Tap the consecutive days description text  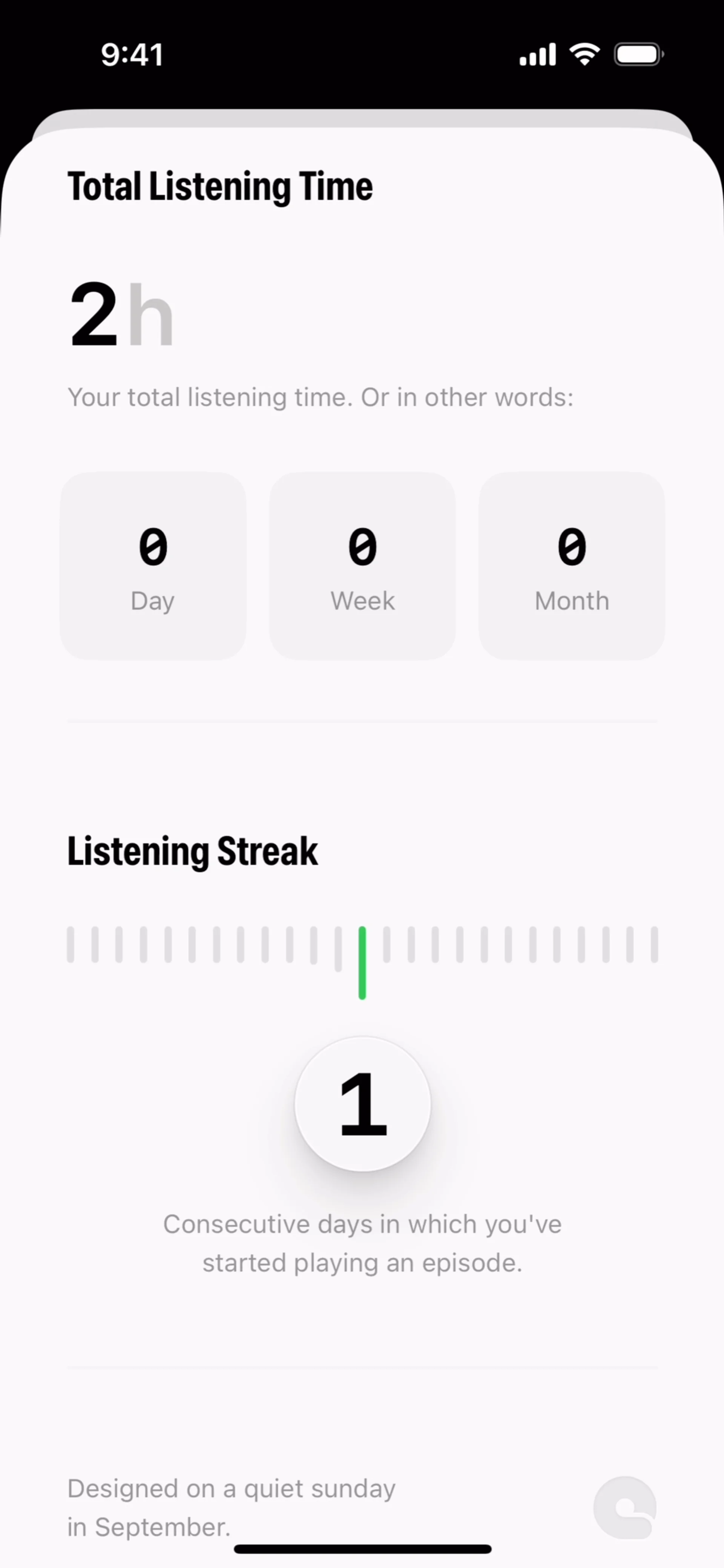[362, 1243]
